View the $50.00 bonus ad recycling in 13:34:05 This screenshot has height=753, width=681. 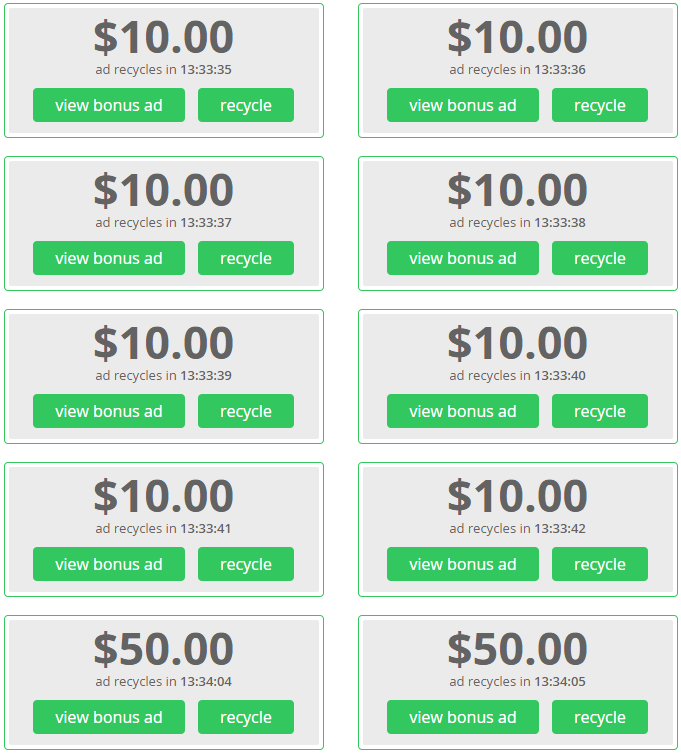(462, 717)
